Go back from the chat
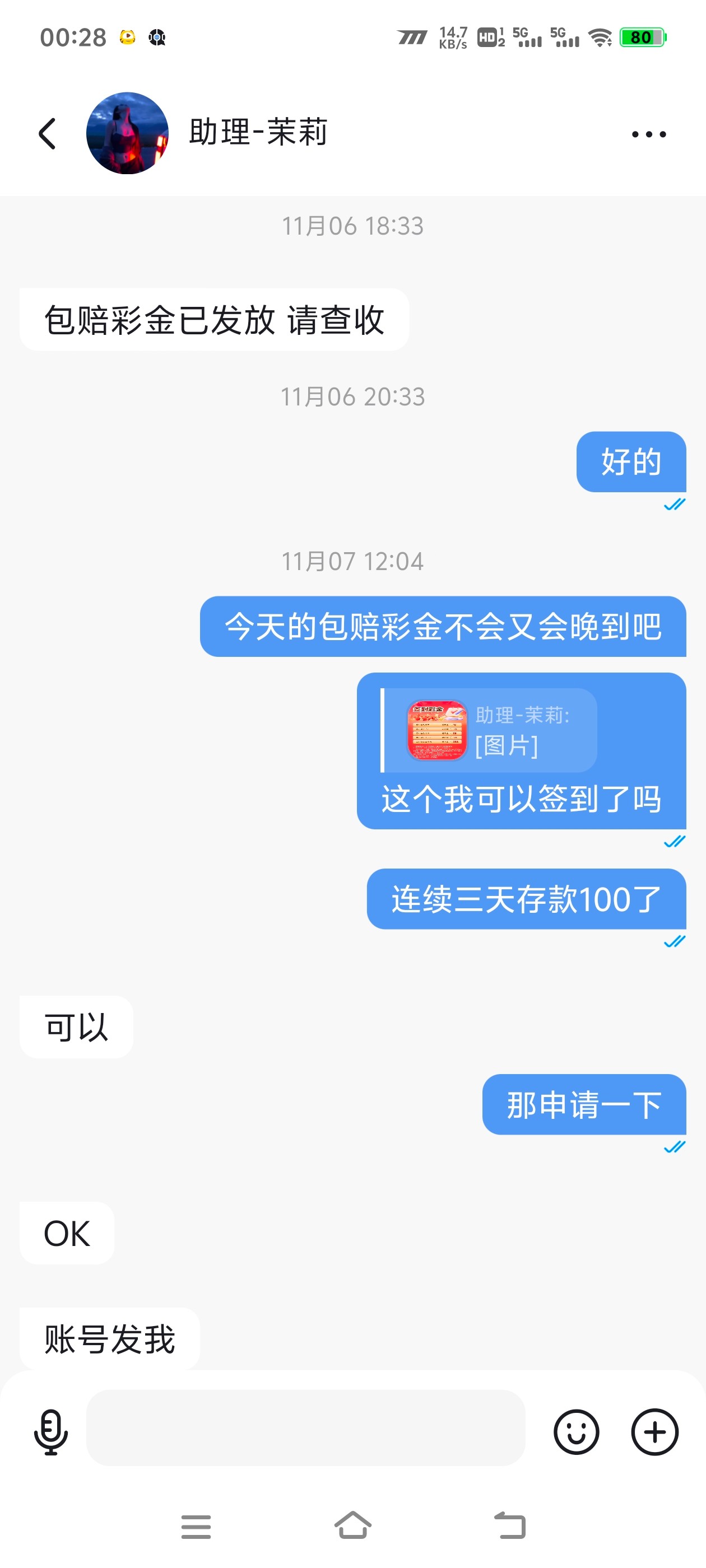The image size is (706, 1568). click(48, 133)
